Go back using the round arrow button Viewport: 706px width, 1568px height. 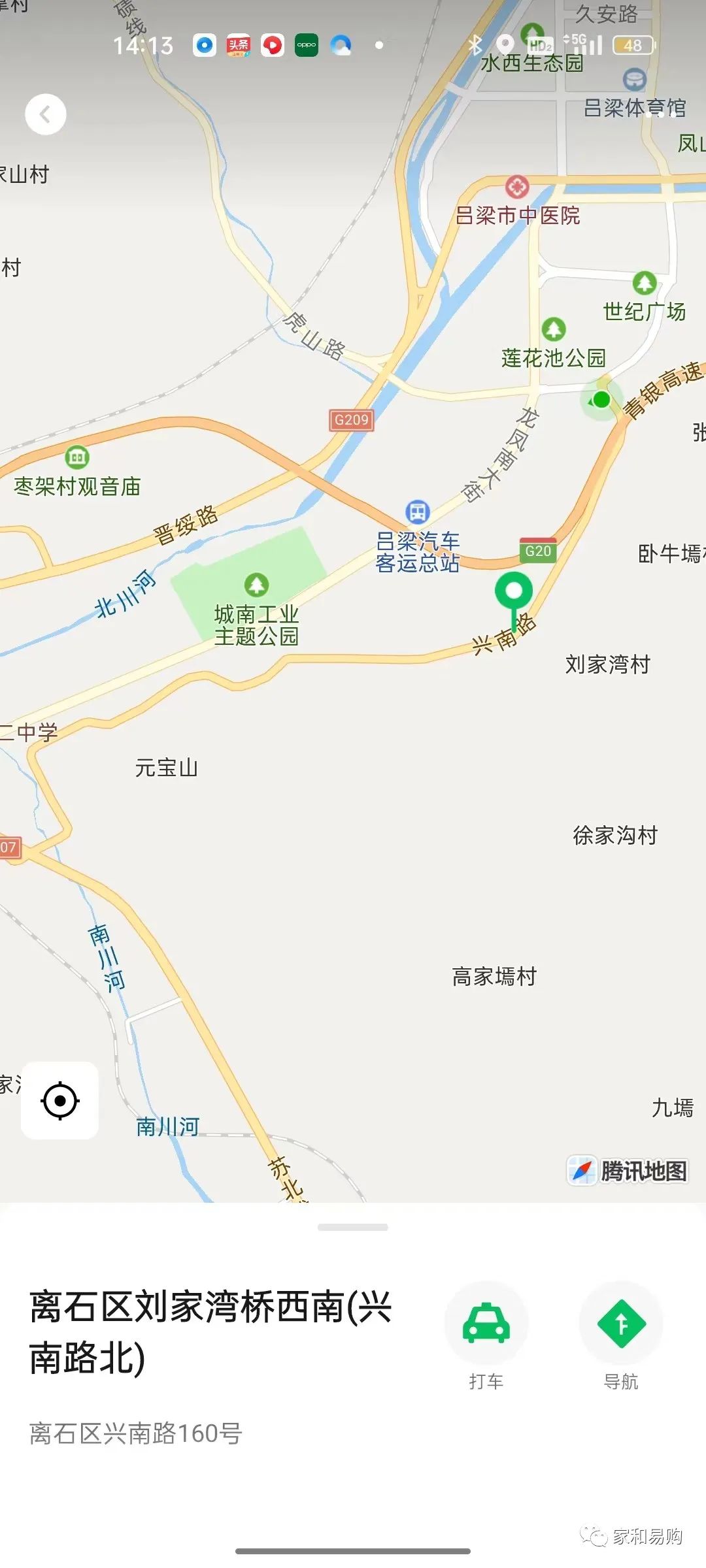pyautogui.click(x=45, y=114)
